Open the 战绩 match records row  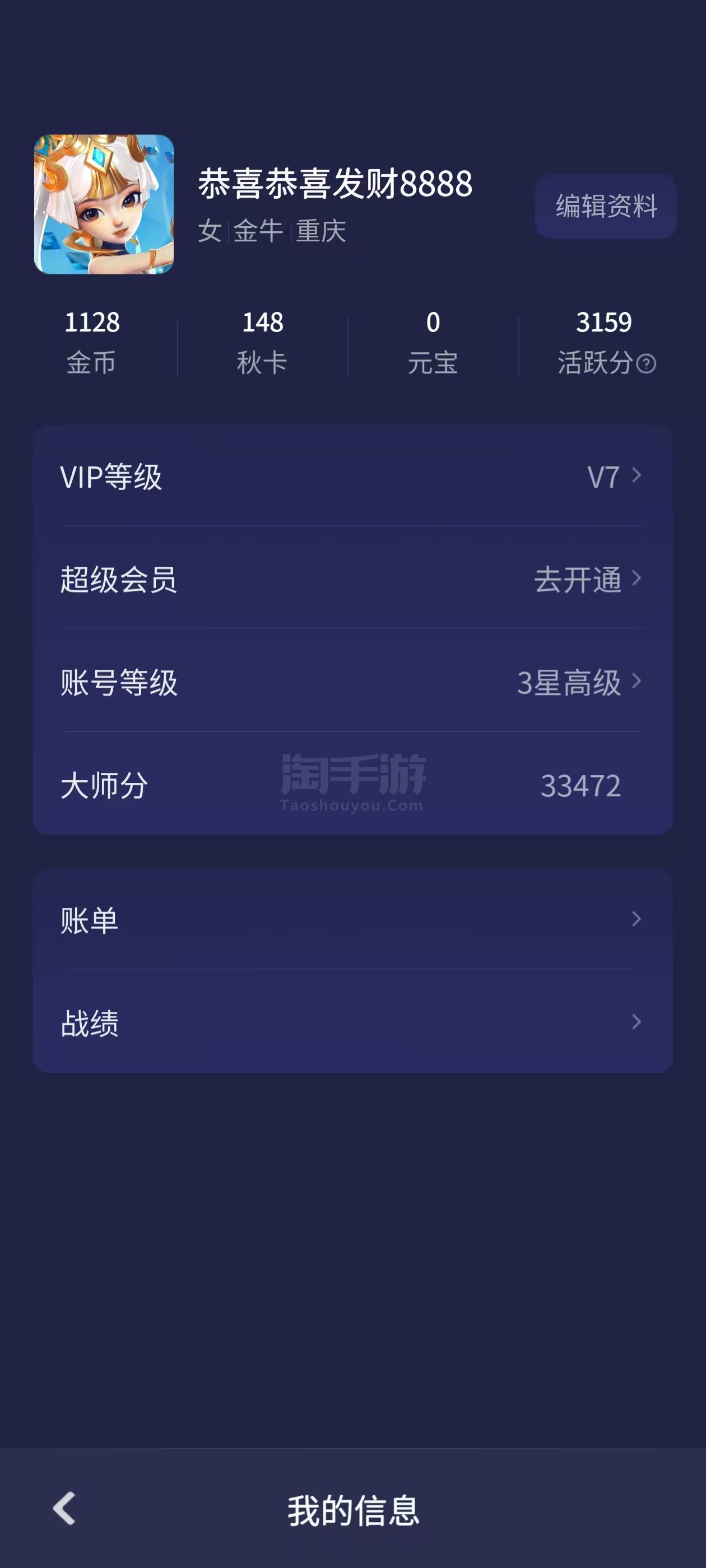(x=352, y=1022)
